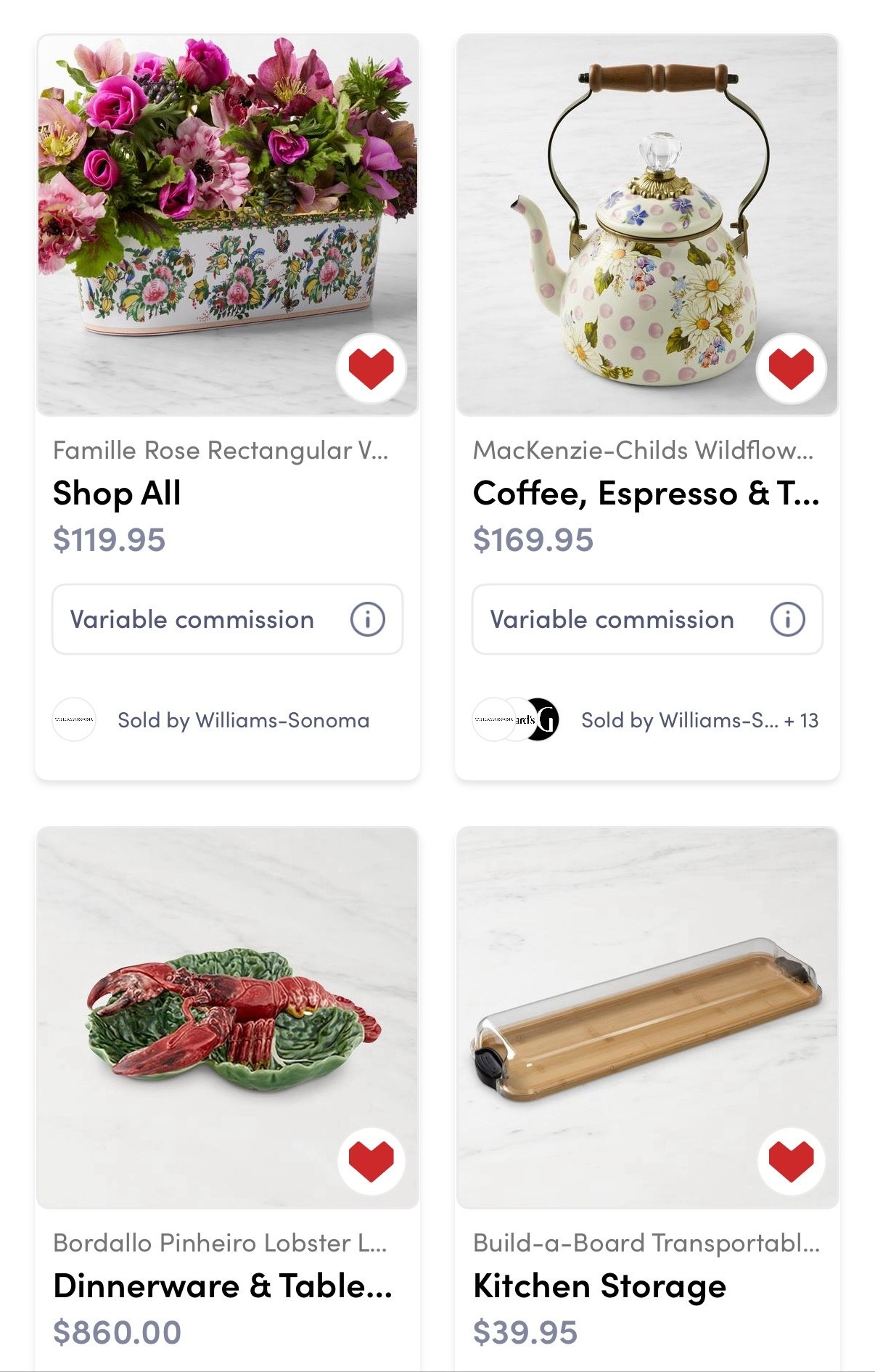Click Variable commission for the tea kettle
This screenshot has height=1372, width=875.
pyautogui.click(x=612, y=619)
